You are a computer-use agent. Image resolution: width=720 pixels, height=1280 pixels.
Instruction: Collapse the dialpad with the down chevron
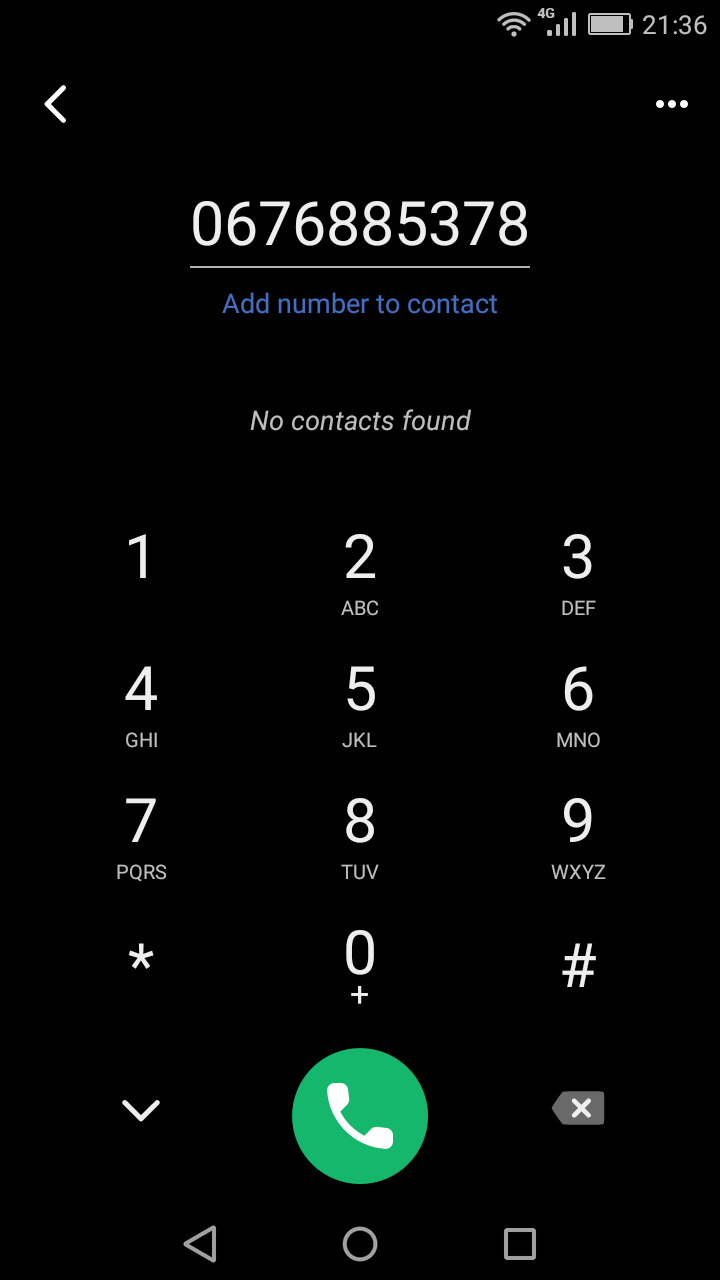pyautogui.click(x=141, y=1110)
